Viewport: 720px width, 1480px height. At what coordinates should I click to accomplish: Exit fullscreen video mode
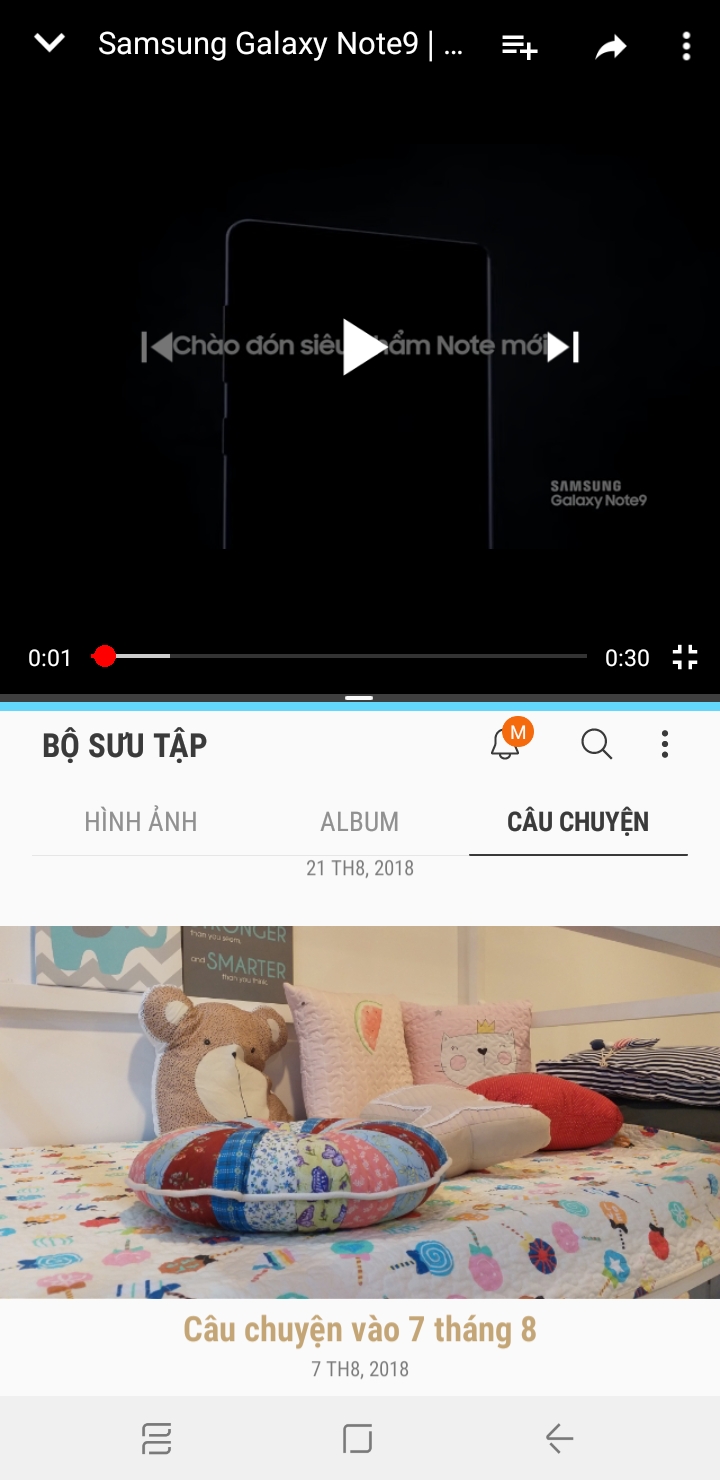(x=685, y=657)
